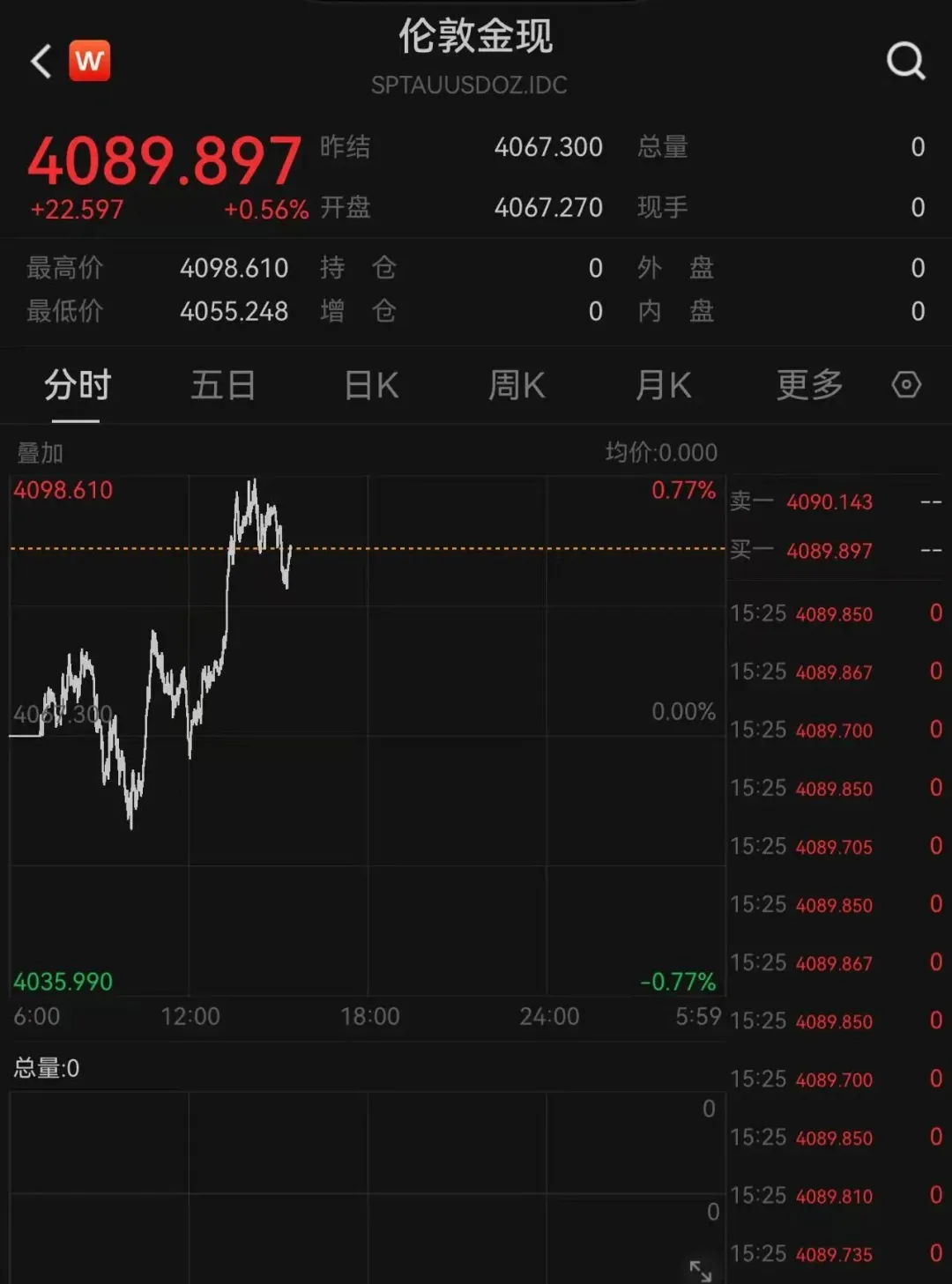Expand the chart to full screen
Image resolution: width=952 pixels, height=1284 pixels.
(x=701, y=1270)
